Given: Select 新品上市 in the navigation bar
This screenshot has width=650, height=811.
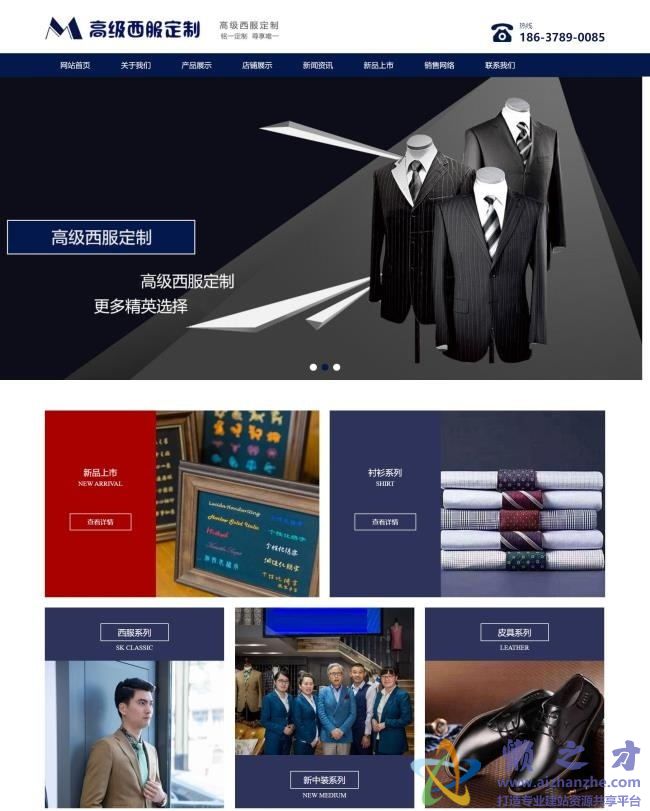Looking at the screenshot, I should click(378, 65).
